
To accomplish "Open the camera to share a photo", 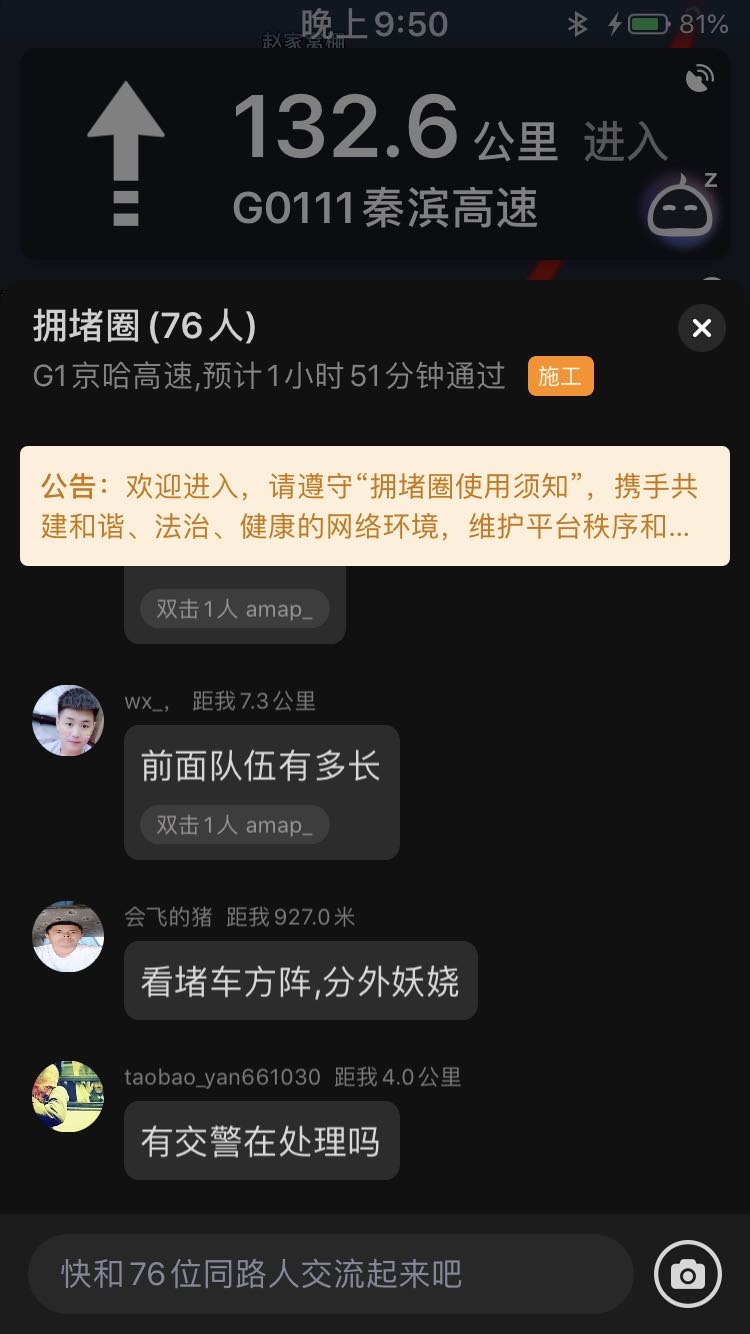I will (x=687, y=1274).
